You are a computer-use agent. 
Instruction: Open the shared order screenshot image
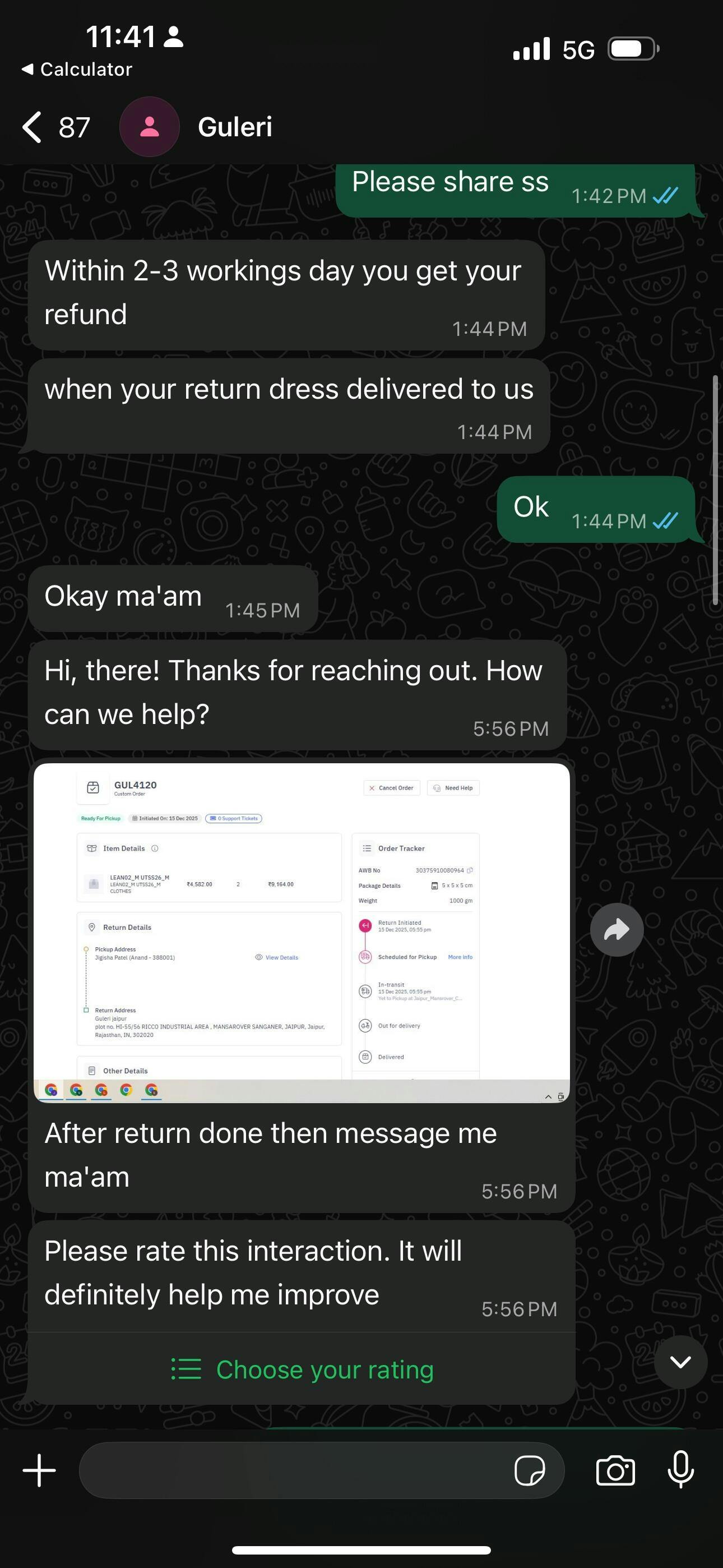coord(302,931)
